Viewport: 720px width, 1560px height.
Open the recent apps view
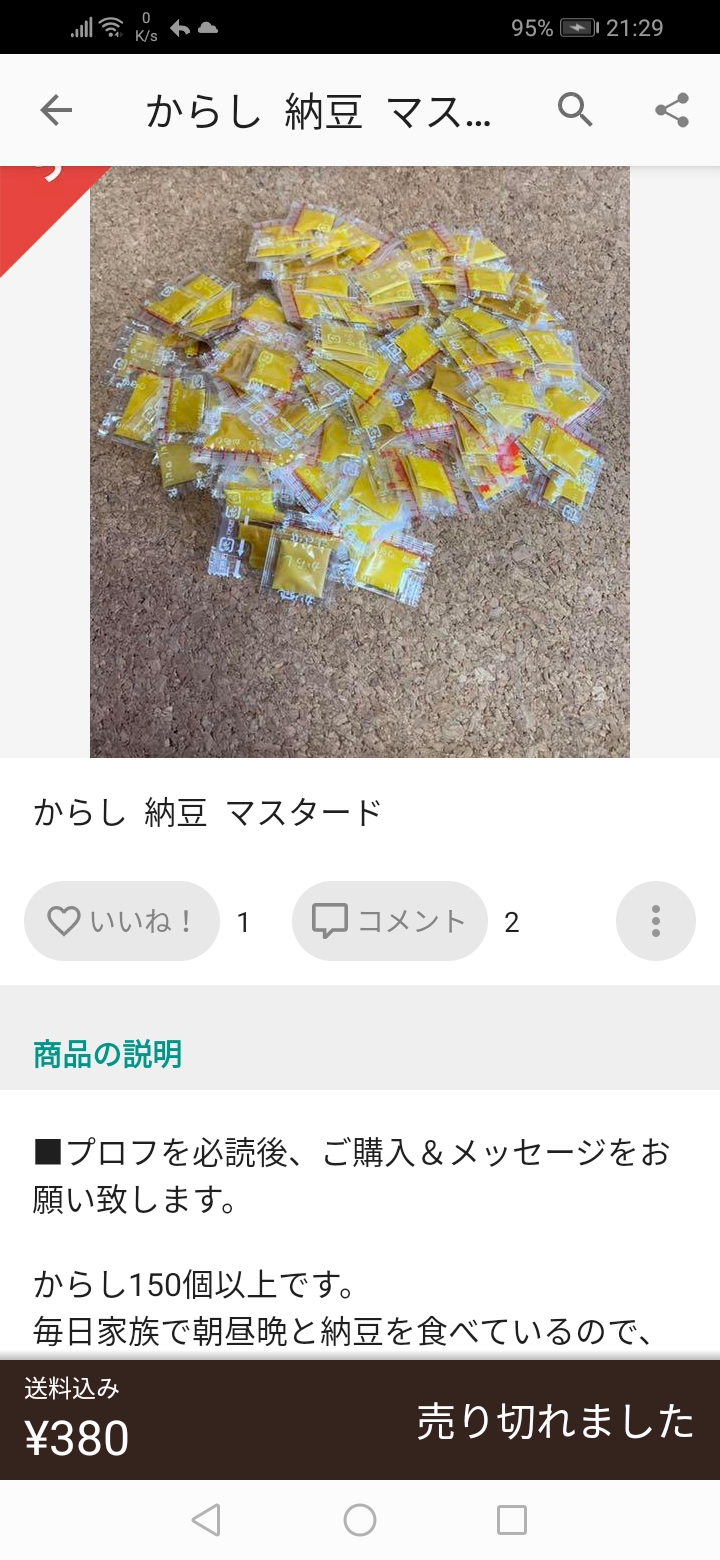click(512, 1520)
